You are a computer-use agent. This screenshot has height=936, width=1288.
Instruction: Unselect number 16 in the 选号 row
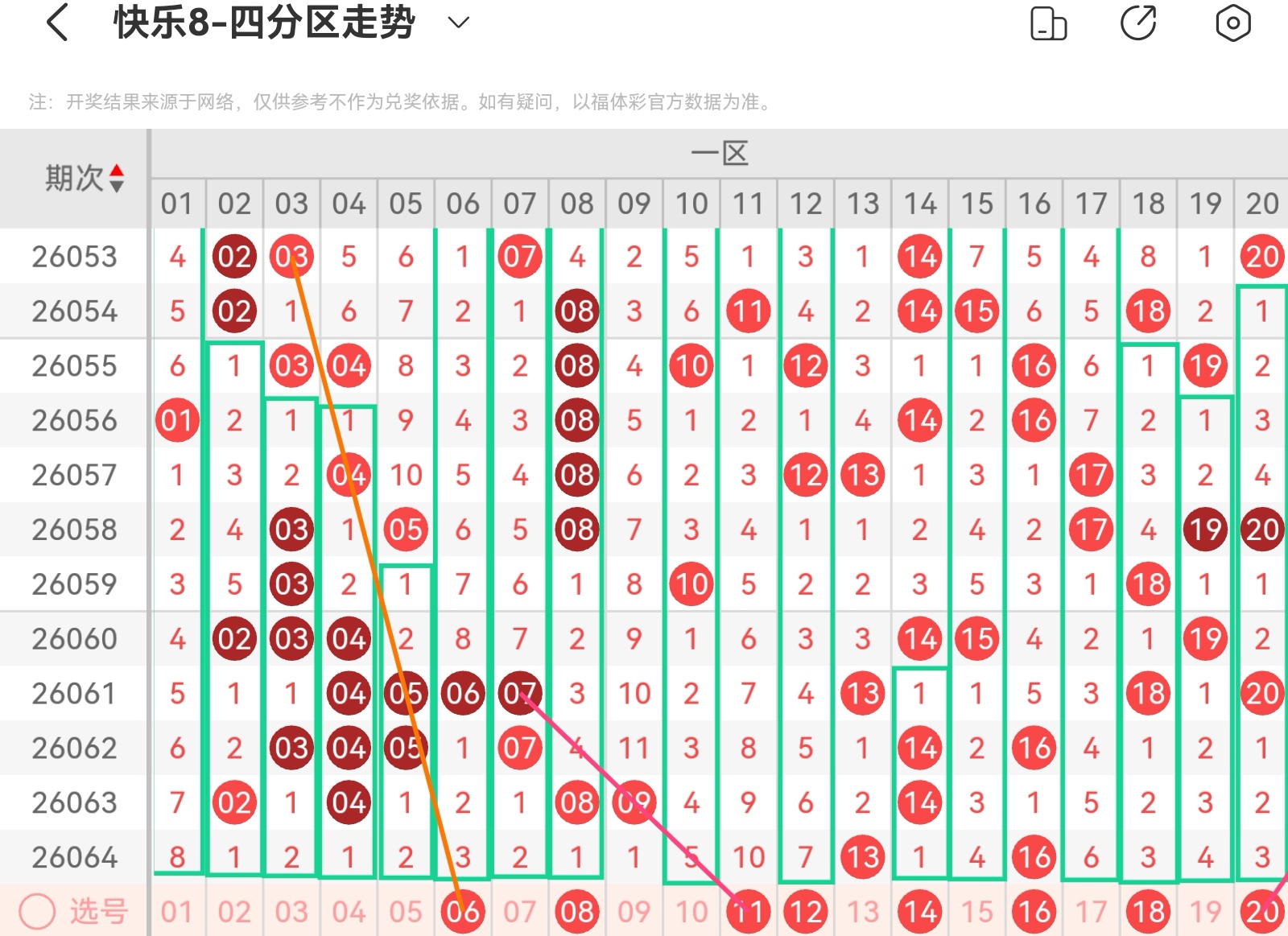[x=1034, y=912]
